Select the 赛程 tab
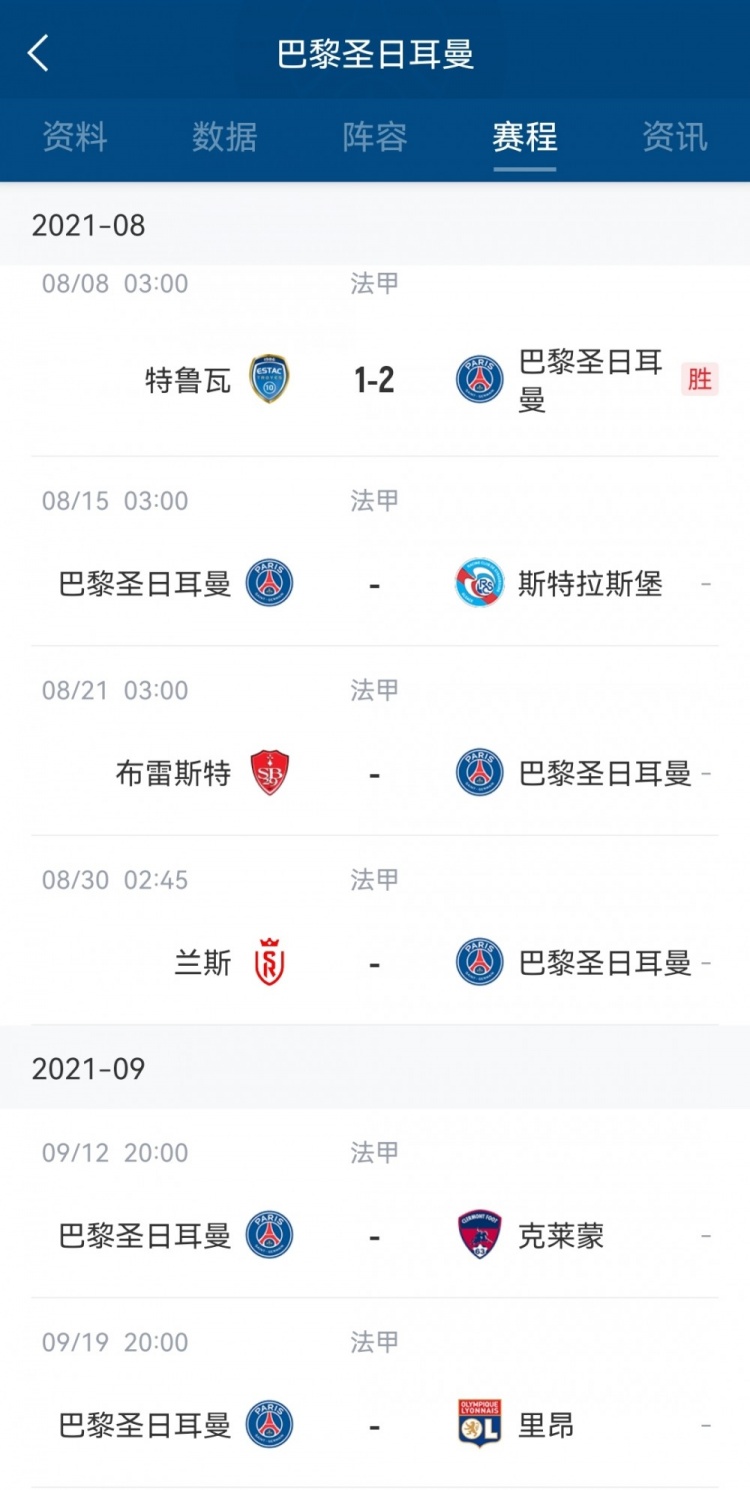The height and width of the screenshot is (1490, 750). (x=524, y=137)
